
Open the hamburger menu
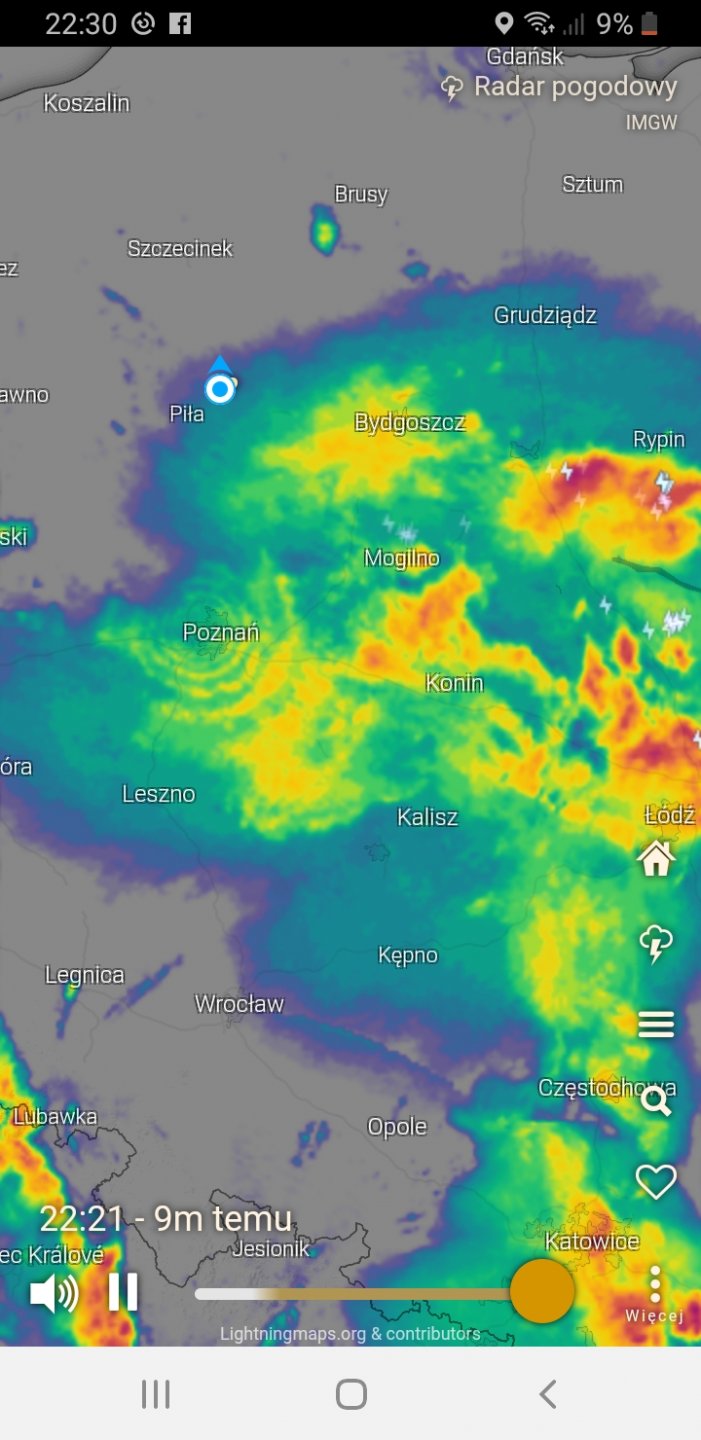tap(656, 1024)
